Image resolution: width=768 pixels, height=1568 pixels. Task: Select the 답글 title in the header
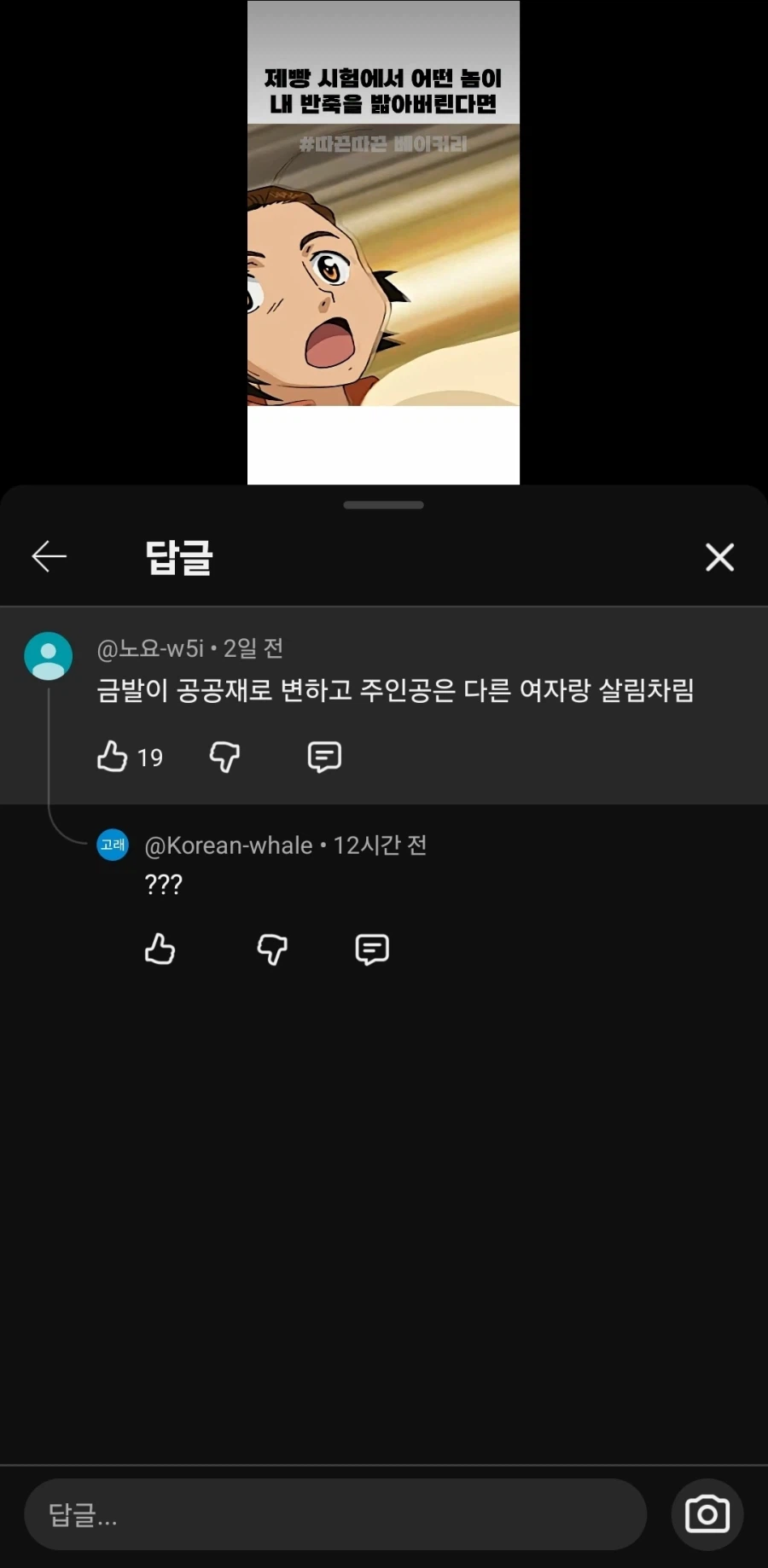click(178, 558)
